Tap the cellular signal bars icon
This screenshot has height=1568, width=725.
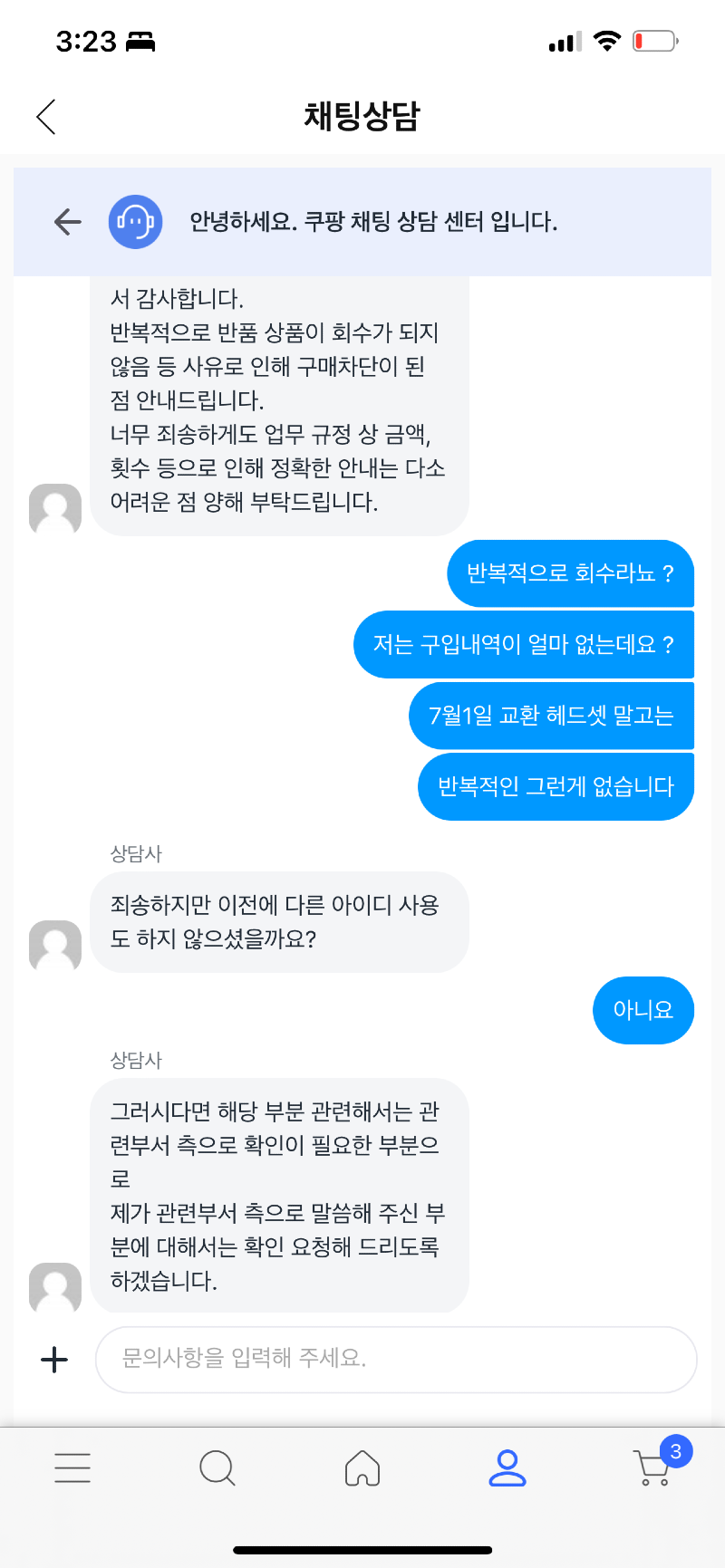(562, 40)
